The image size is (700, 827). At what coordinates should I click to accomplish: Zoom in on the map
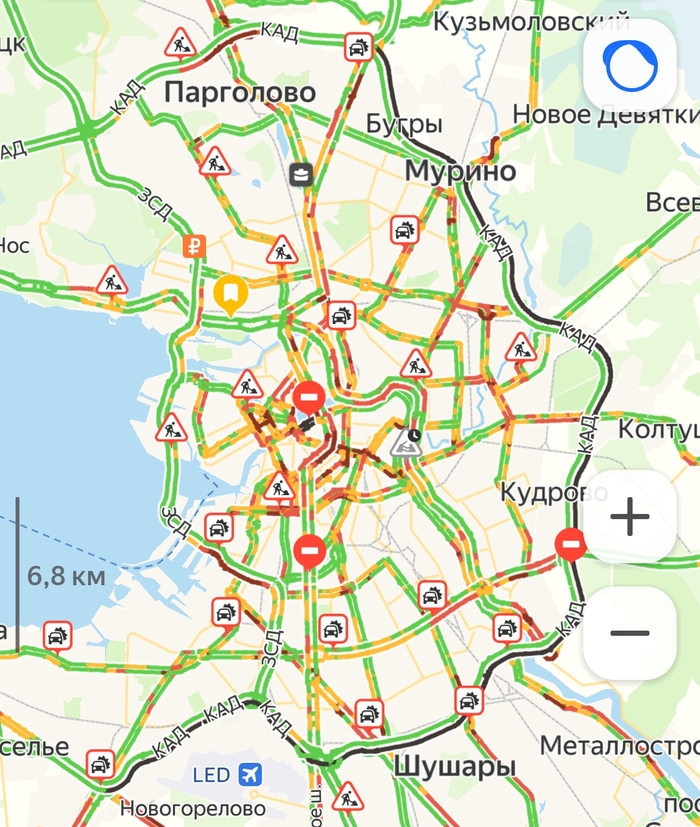point(630,517)
